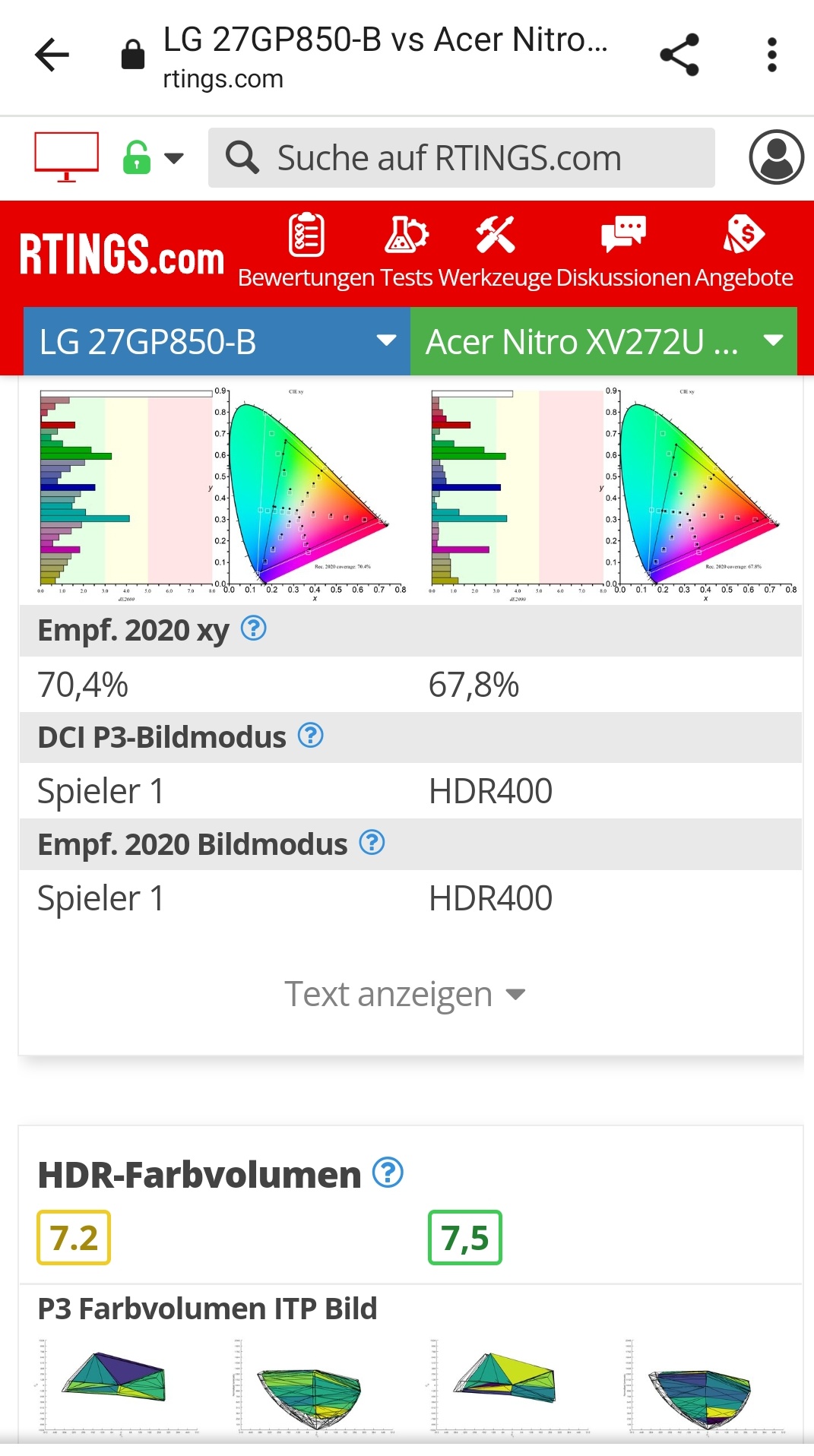The image size is (814, 1456).
Task: Open the browser overflow menu
Action: [771, 55]
